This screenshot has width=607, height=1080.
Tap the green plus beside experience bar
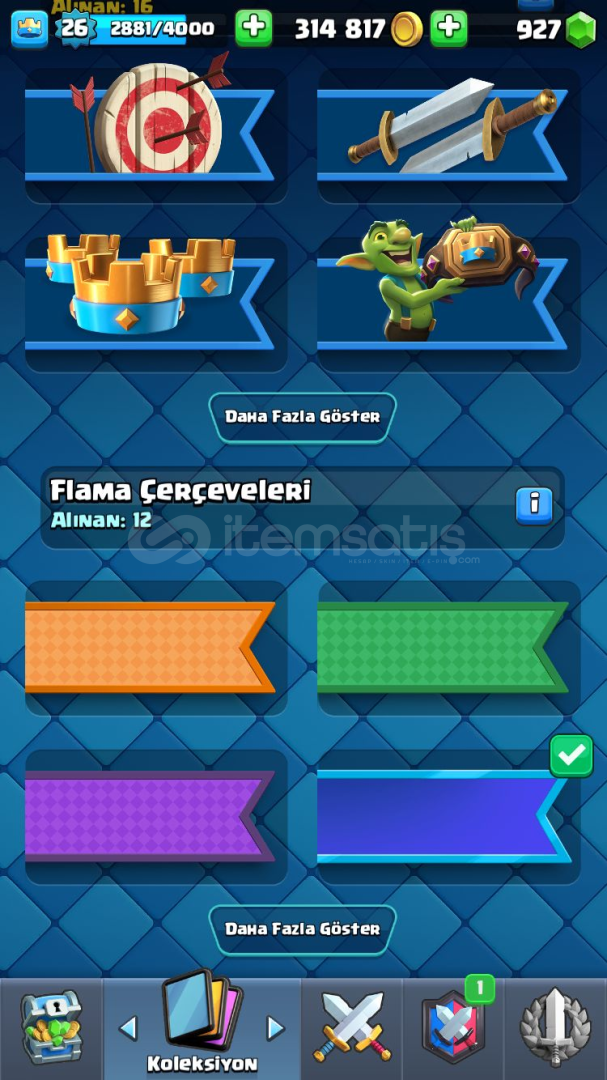[254, 29]
